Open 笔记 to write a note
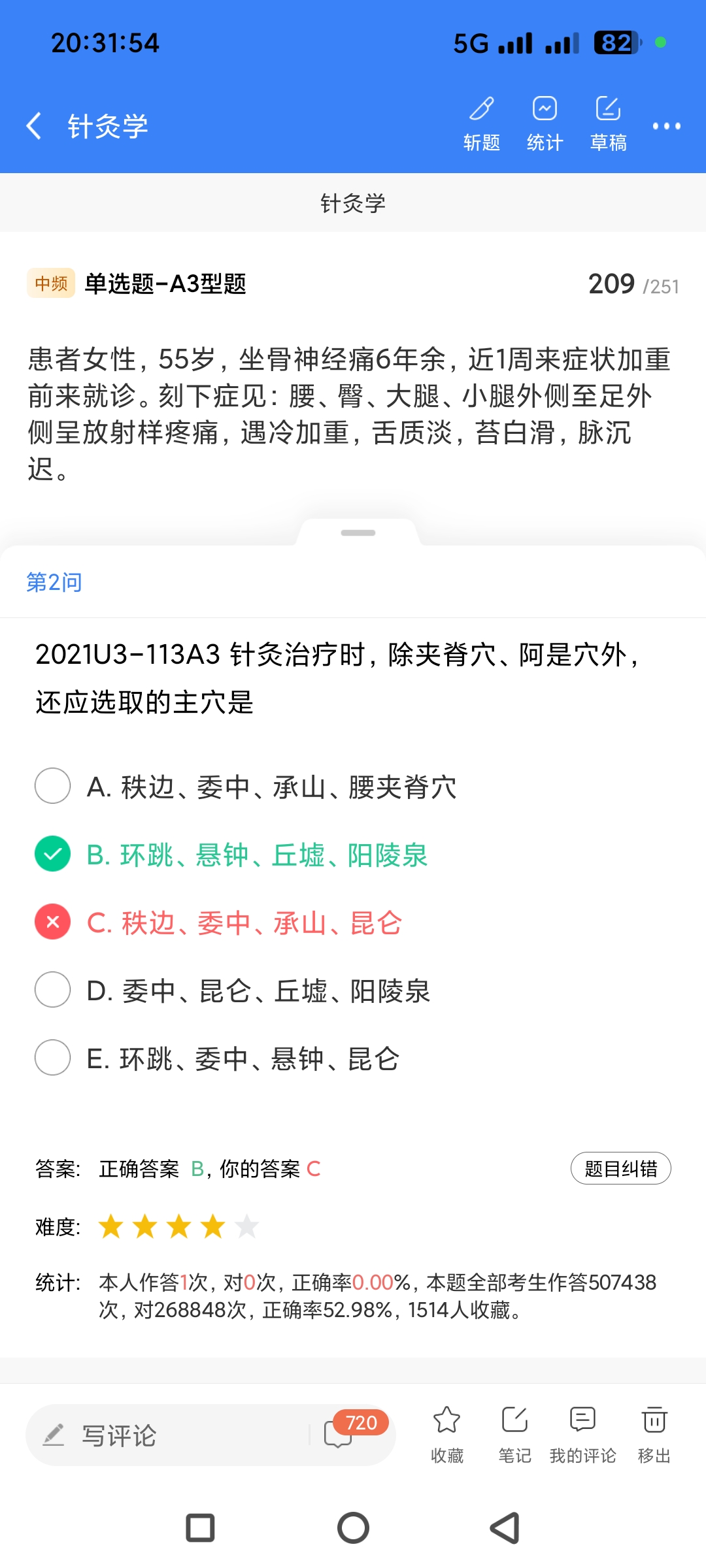 515,1433
